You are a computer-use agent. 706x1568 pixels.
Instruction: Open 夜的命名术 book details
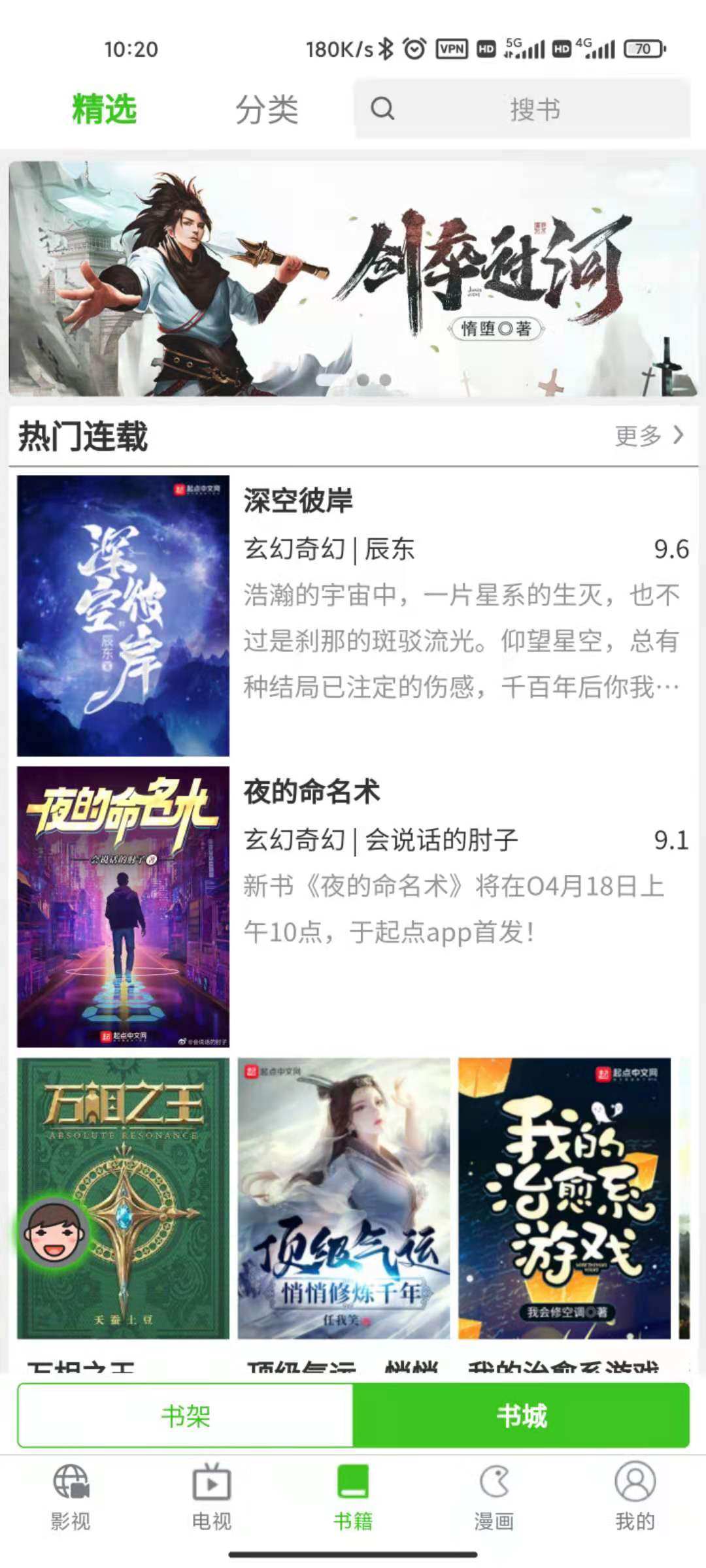point(312,791)
